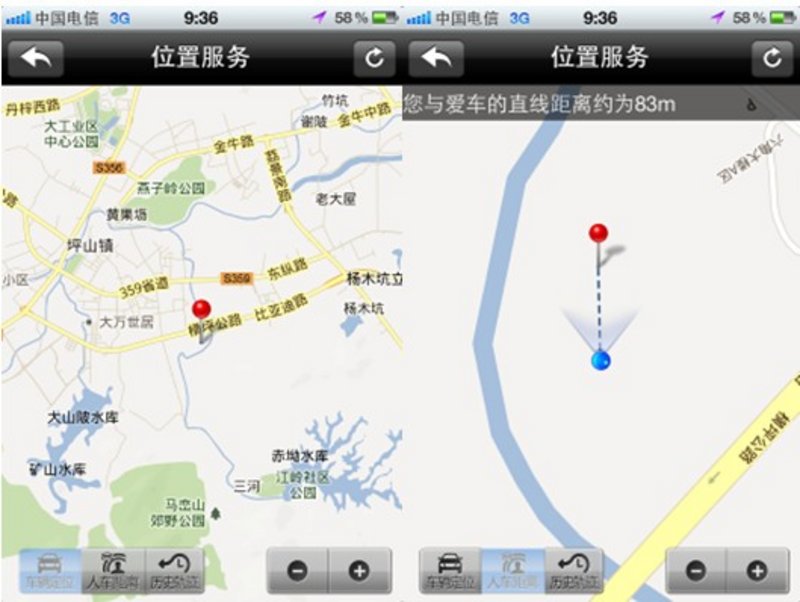The width and height of the screenshot is (800, 602).
Task: Refresh location on the 83m distance screen
Action: pyautogui.click(x=771, y=58)
